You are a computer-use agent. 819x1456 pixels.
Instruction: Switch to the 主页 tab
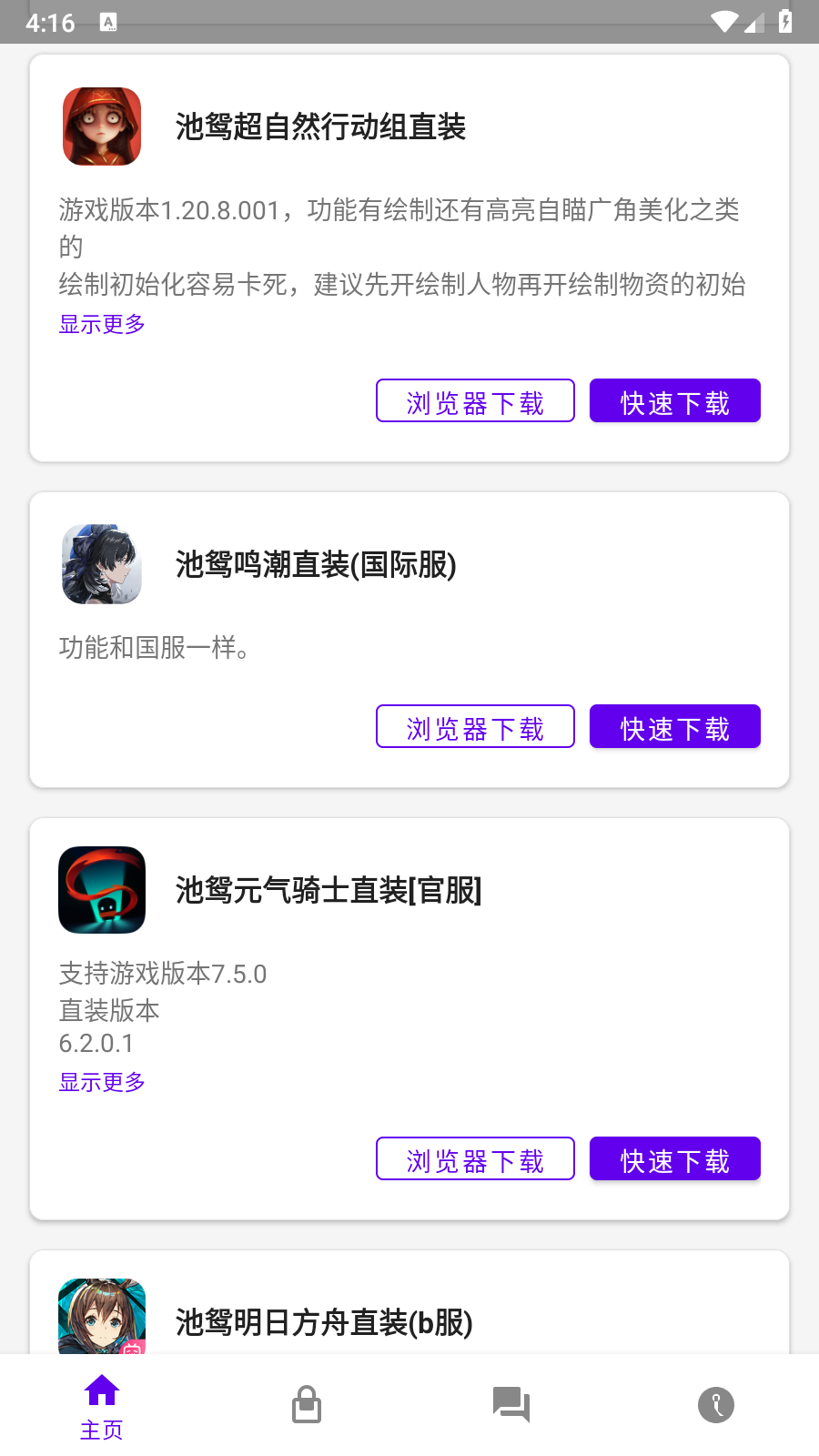(x=101, y=1406)
